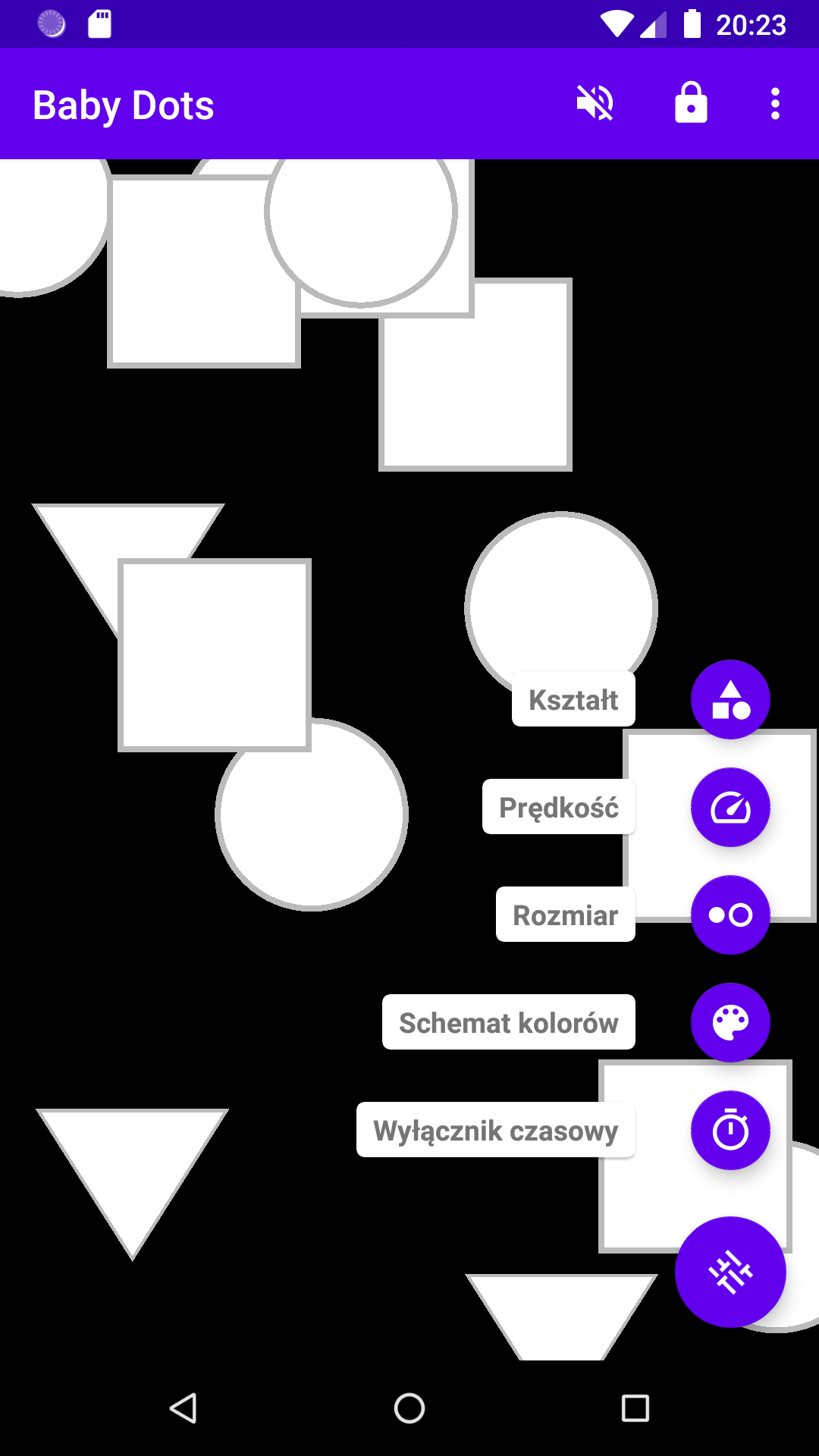Open the Rozmiar size button

pyautogui.click(x=730, y=915)
